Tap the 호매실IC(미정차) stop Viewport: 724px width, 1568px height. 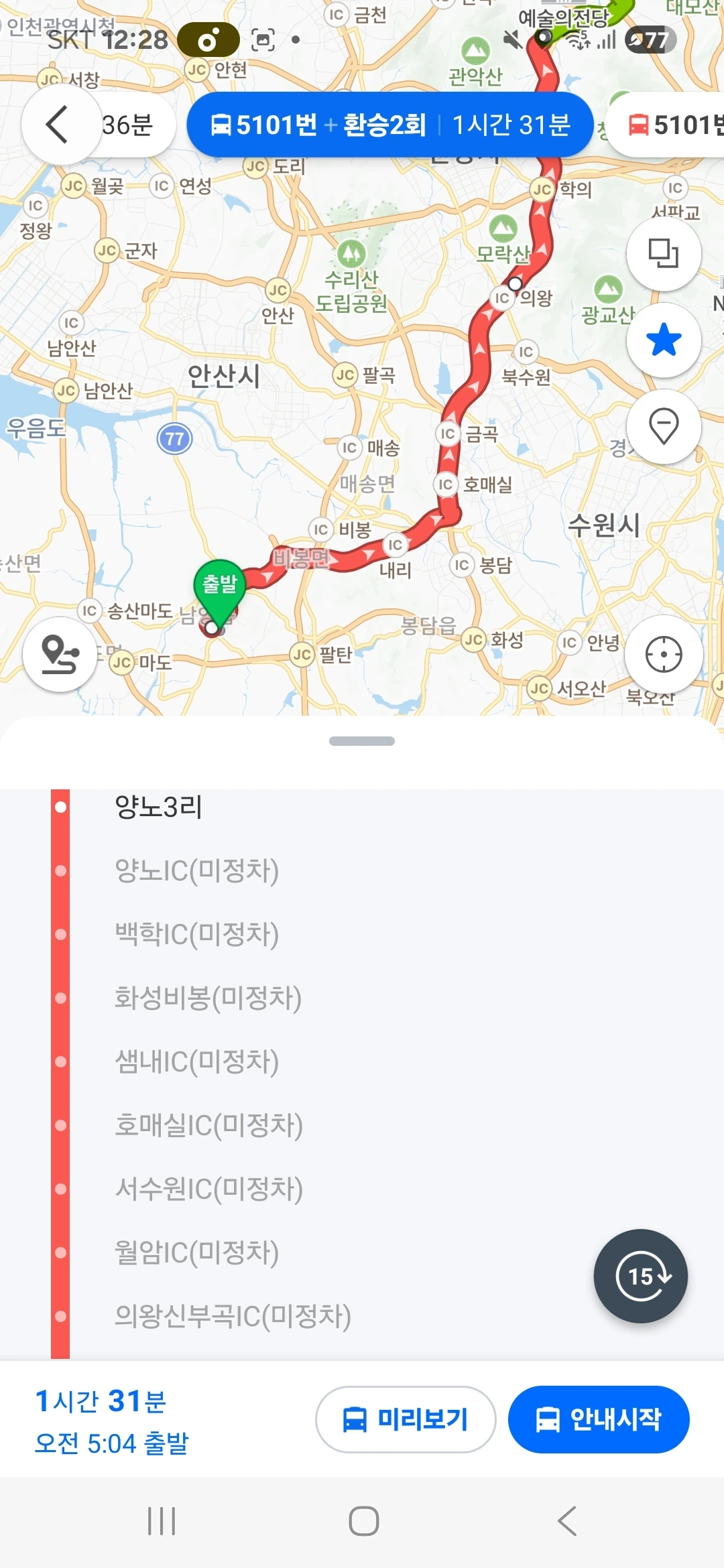pyautogui.click(x=208, y=1125)
